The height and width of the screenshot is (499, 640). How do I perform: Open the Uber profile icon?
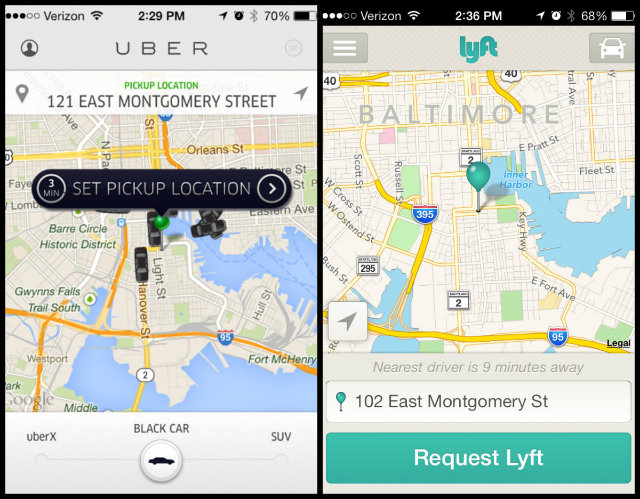point(29,48)
